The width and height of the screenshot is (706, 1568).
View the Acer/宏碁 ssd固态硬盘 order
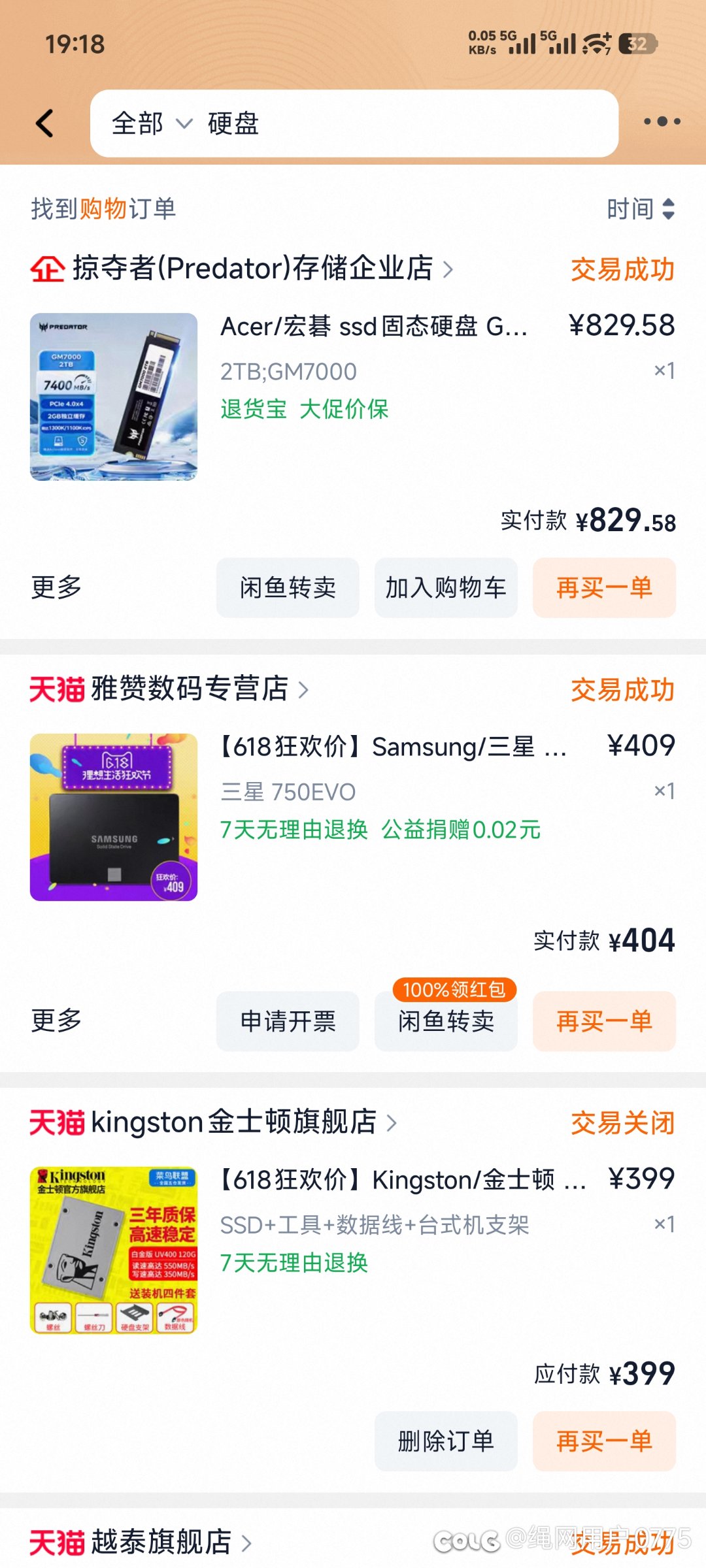pyautogui.click(x=373, y=327)
